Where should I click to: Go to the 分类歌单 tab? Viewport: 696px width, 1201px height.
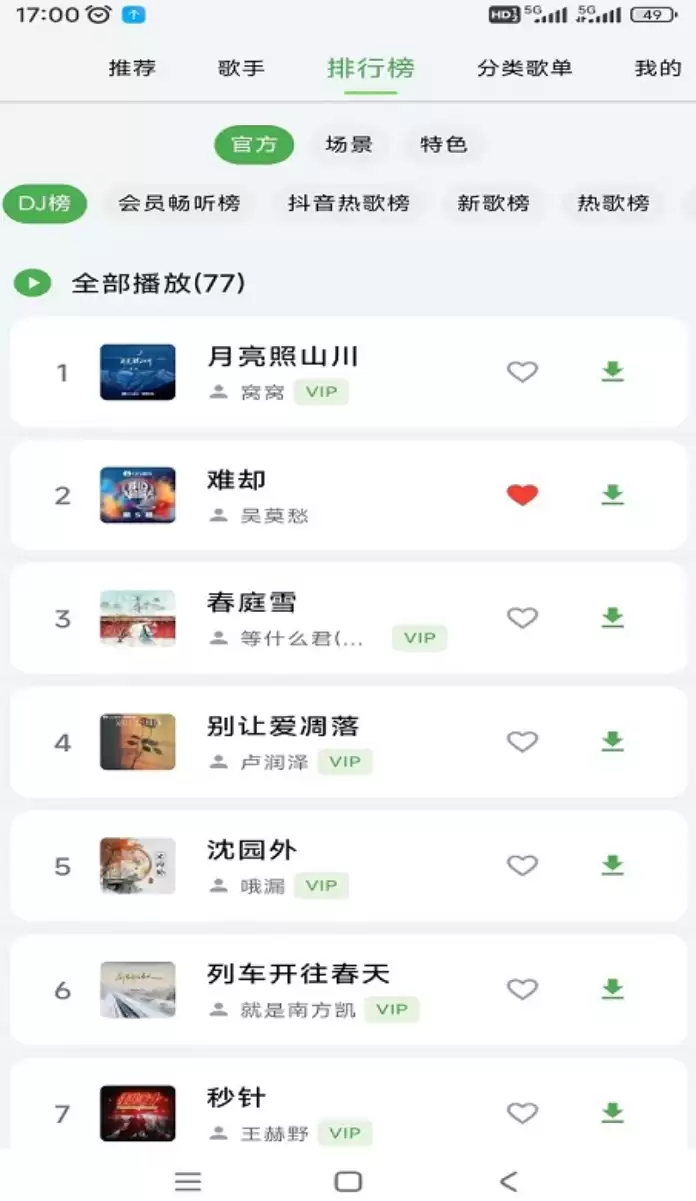point(525,68)
